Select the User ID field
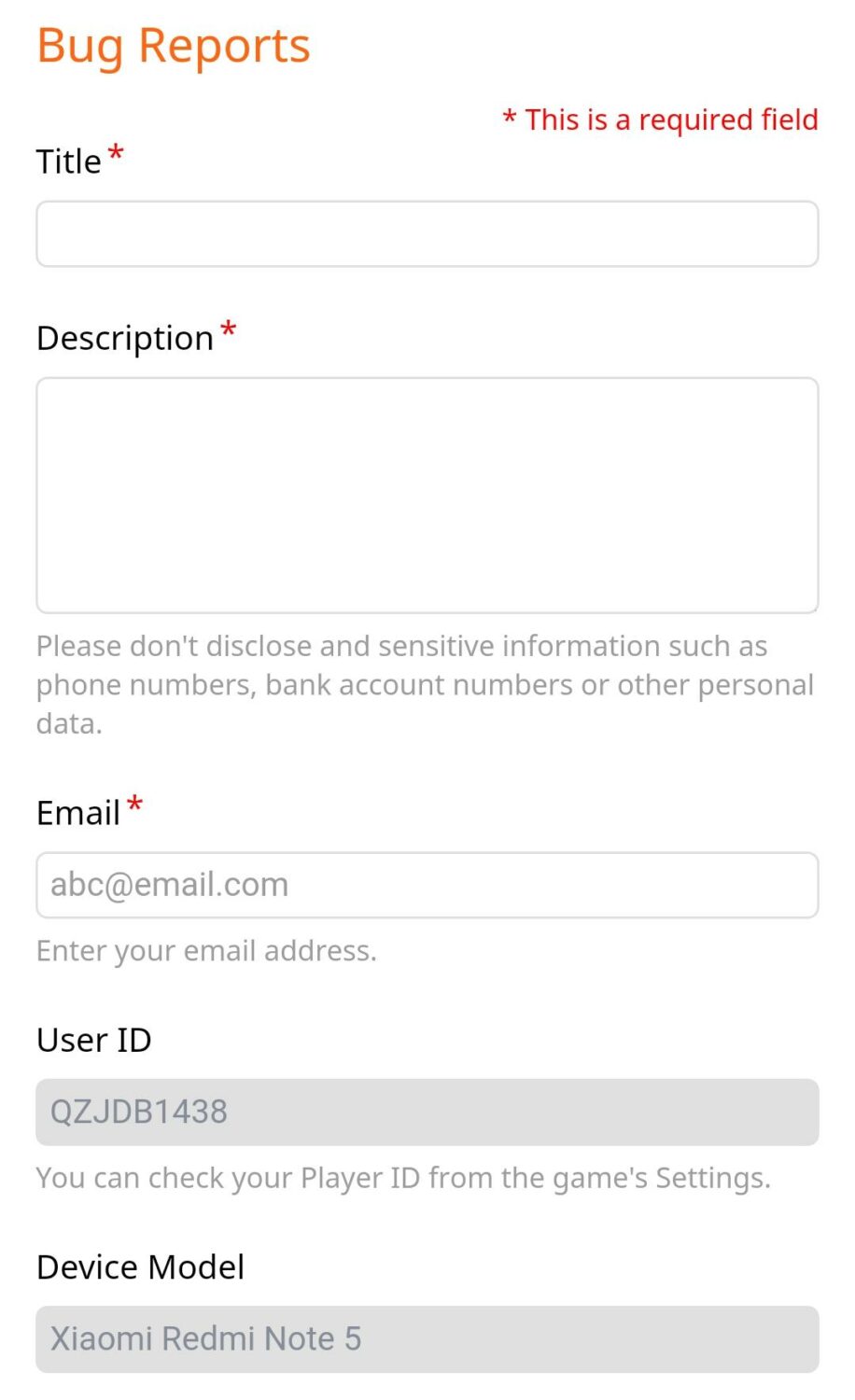The image size is (855, 1400). coord(427,1112)
